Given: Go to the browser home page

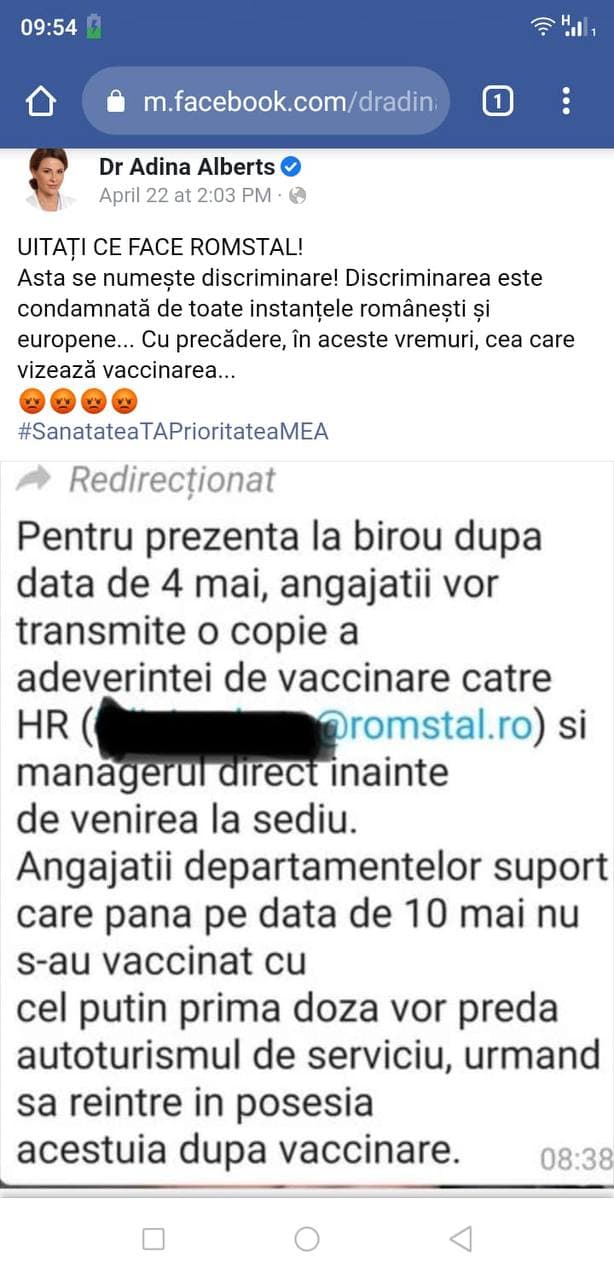Looking at the screenshot, I should pyautogui.click(x=41, y=101).
